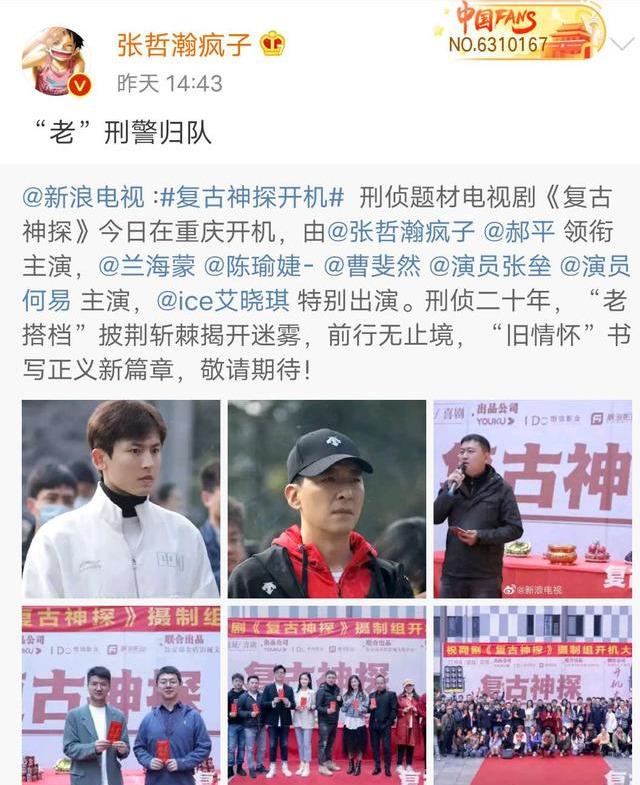640x785 pixels.
Task: View photo of man in black cap
Action: pos(326,498)
